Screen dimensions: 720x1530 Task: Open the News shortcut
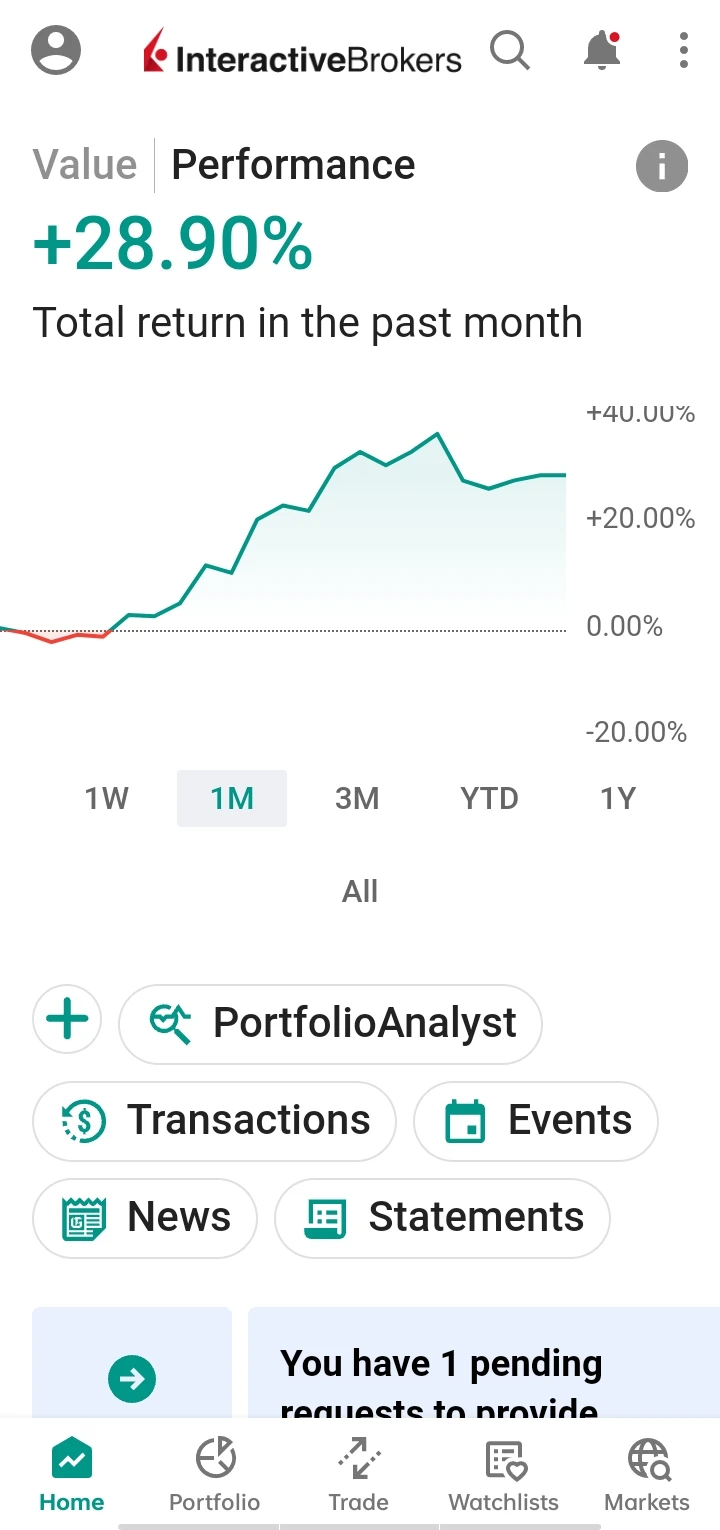(x=144, y=1217)
